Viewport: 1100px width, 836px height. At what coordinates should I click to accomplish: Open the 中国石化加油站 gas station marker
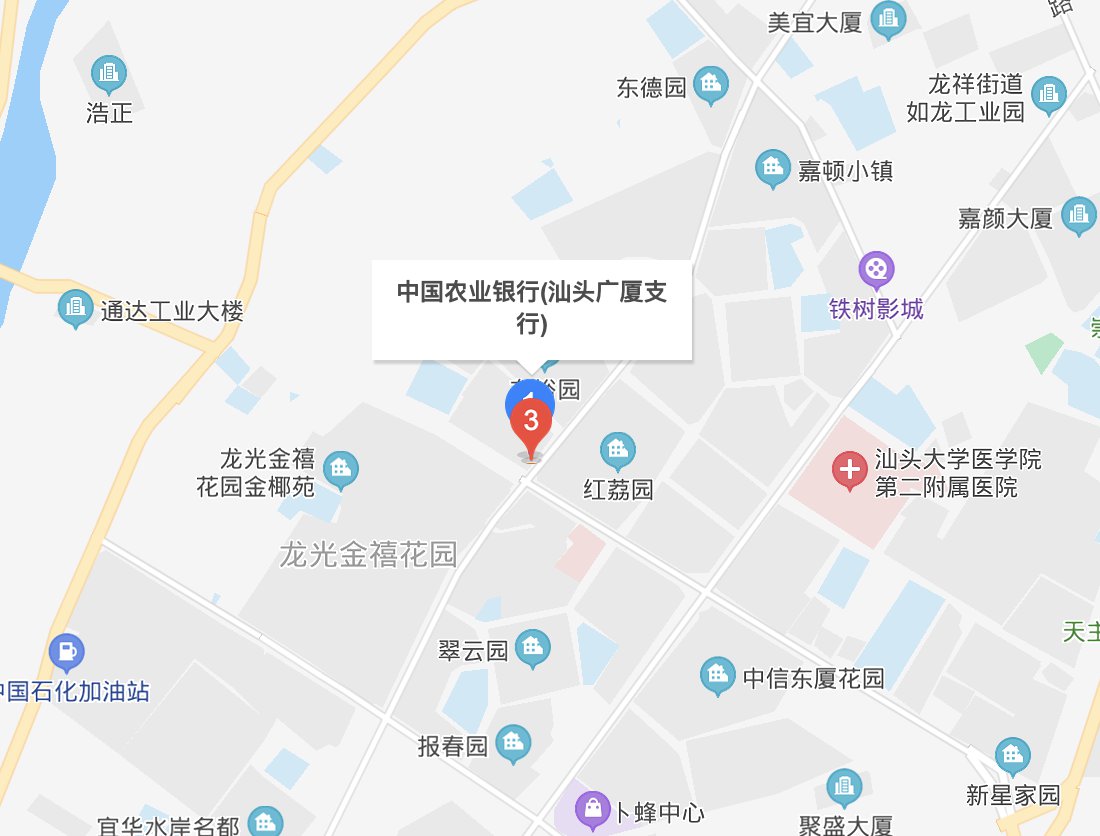coord(66,652)
